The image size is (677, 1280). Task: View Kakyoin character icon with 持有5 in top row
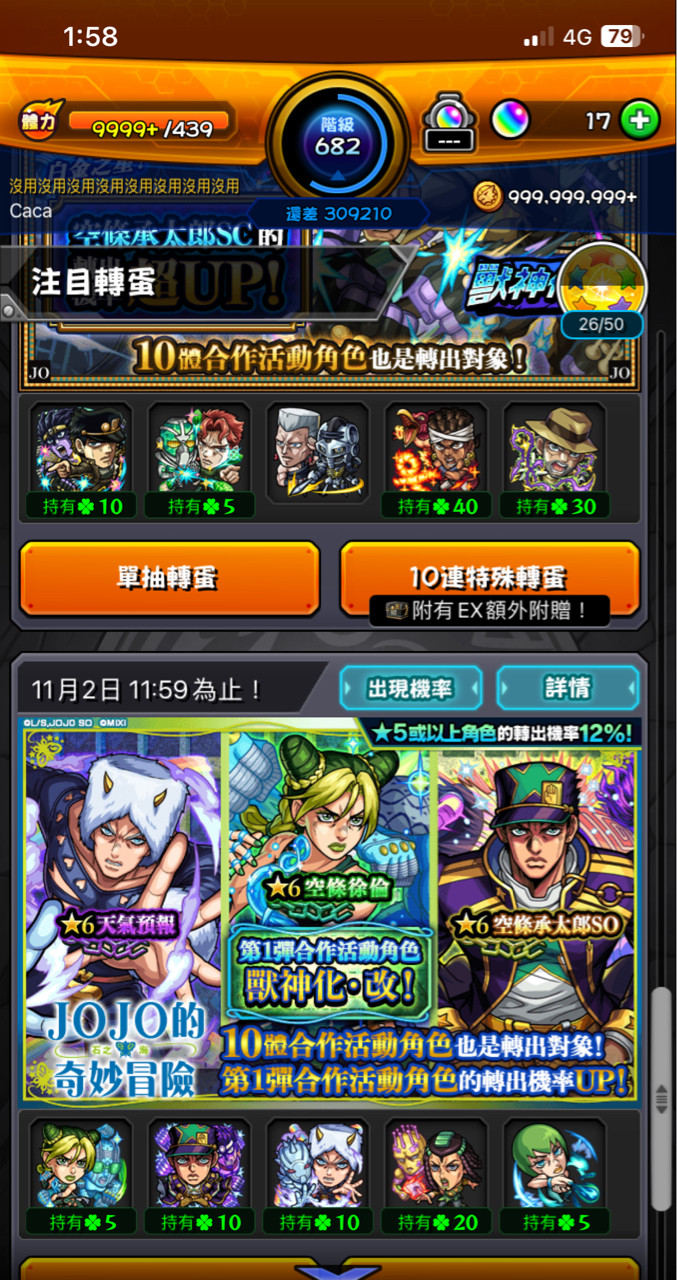tap(200, 448)
